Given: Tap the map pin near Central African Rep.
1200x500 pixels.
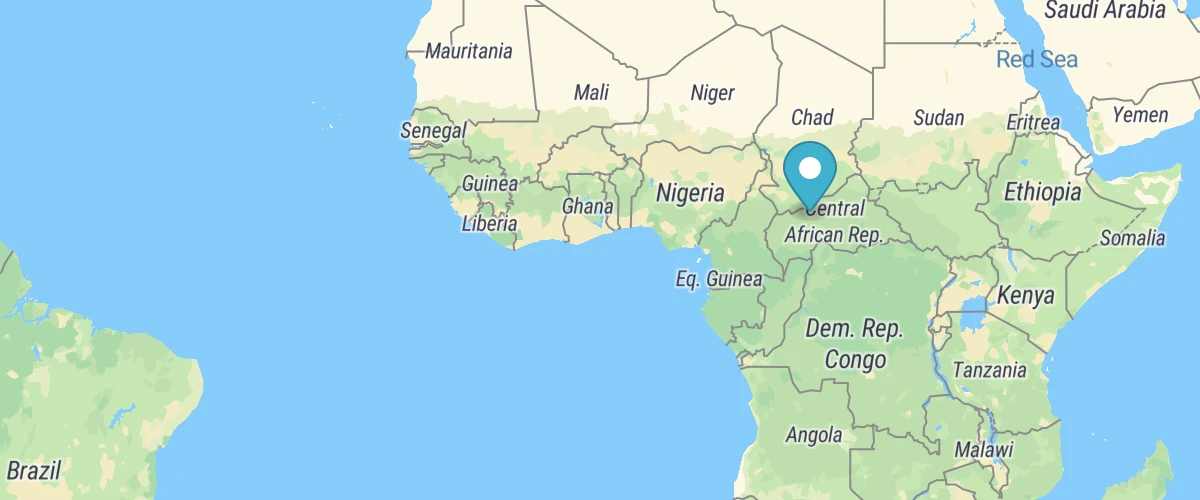Looking at the screenshot, I should (809, 173).
